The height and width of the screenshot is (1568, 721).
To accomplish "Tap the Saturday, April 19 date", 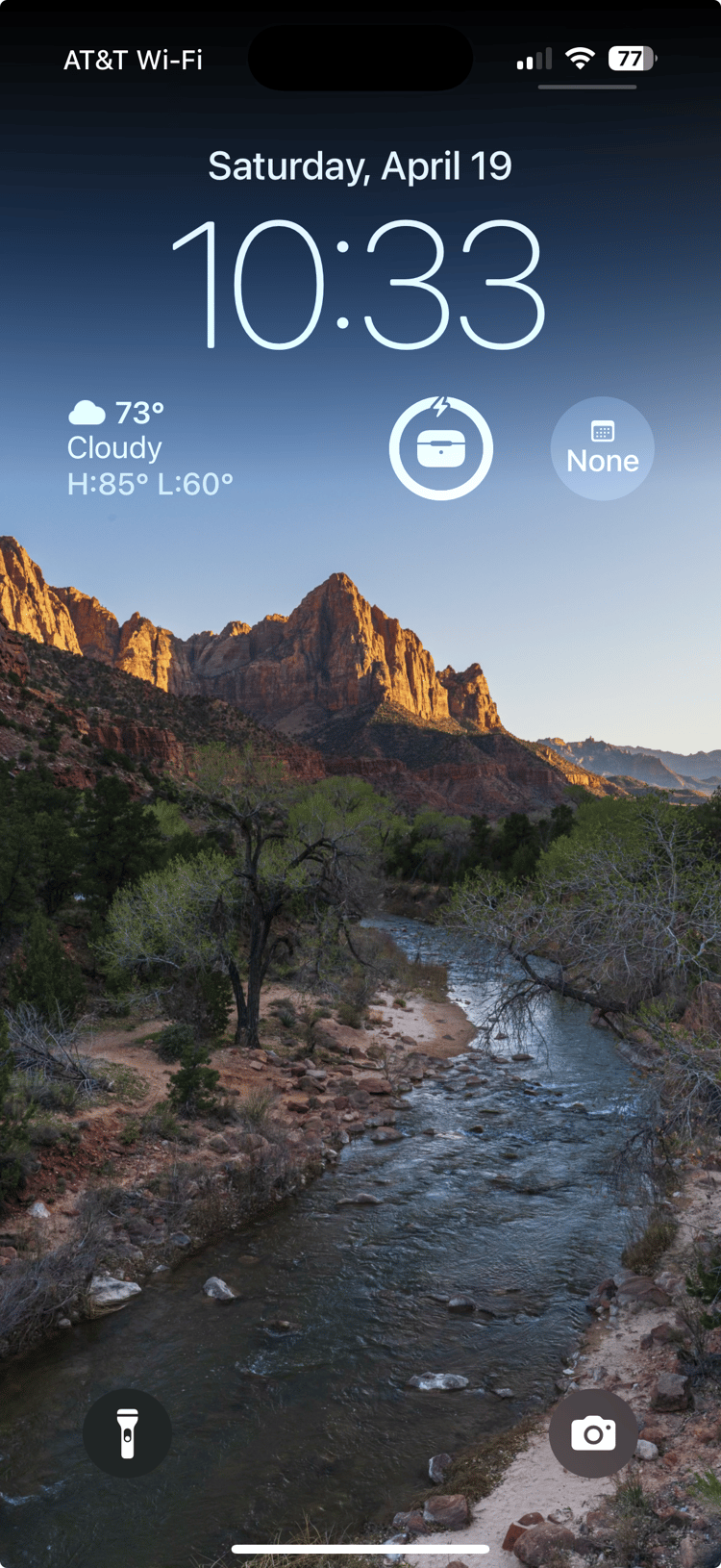I will pos(360,166).
